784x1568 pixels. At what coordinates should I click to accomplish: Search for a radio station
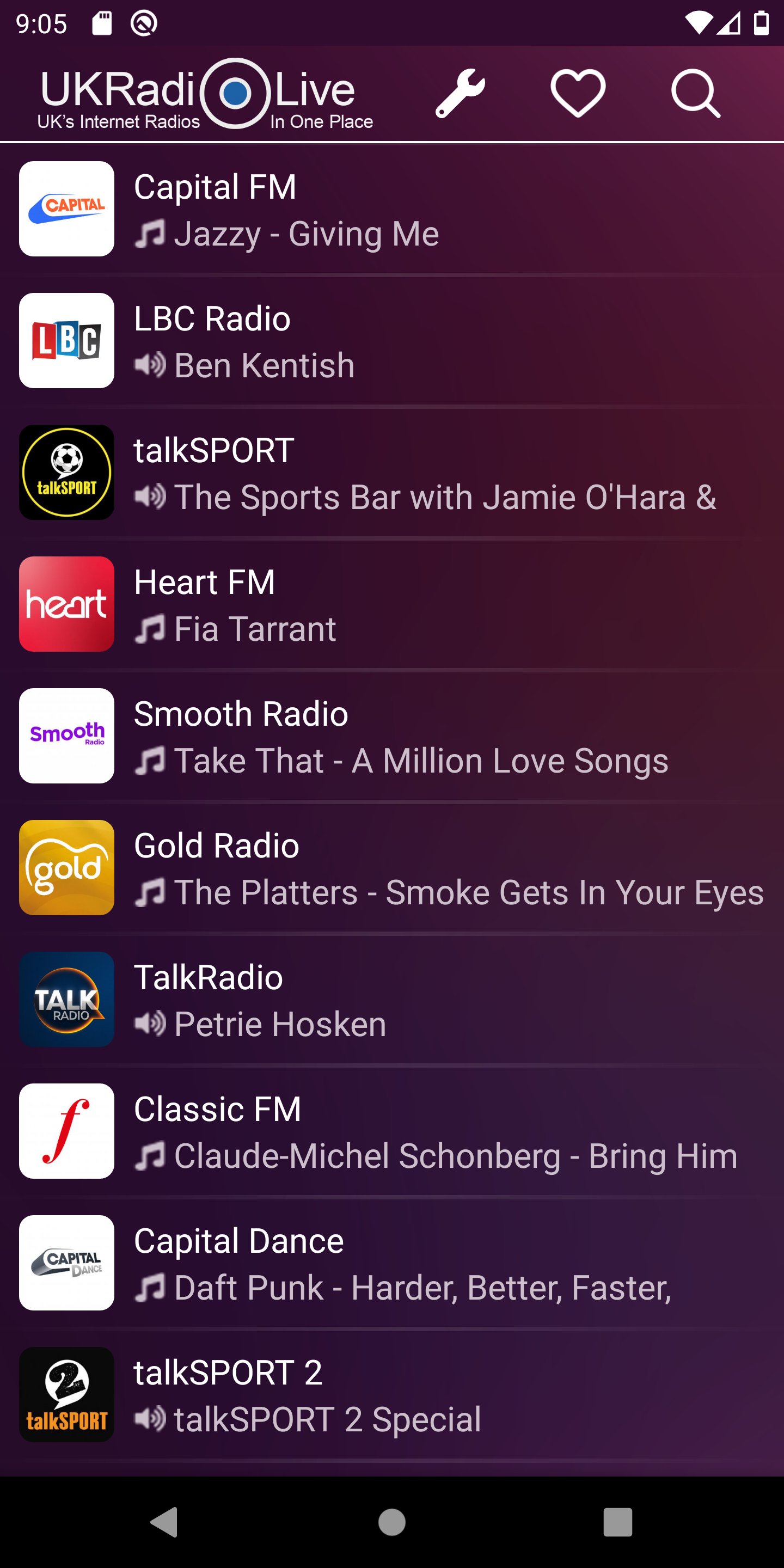pos(695,93)
